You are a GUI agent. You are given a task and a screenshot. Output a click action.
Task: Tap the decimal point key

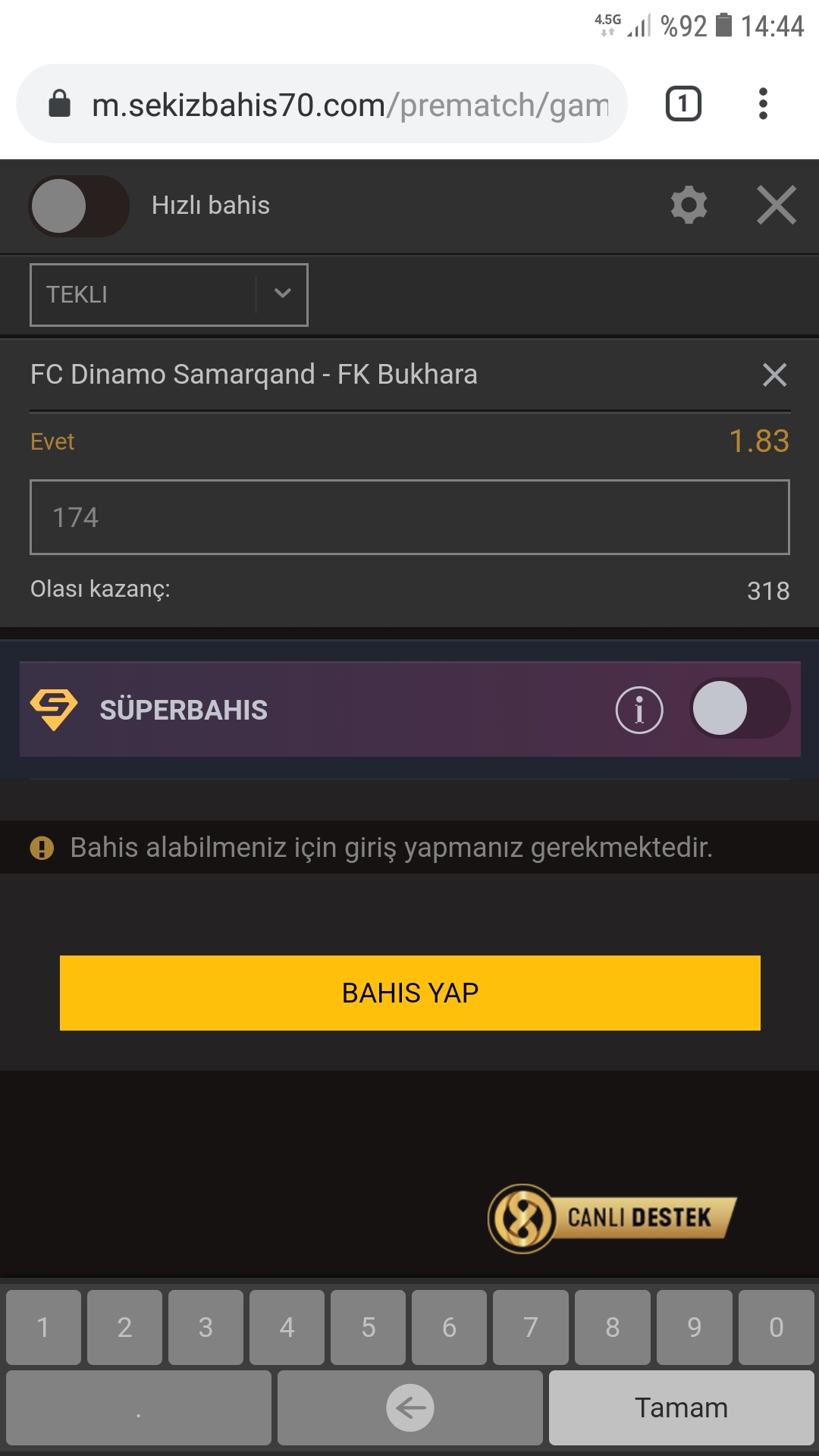pyautogui.click(x=139, y=1407)
